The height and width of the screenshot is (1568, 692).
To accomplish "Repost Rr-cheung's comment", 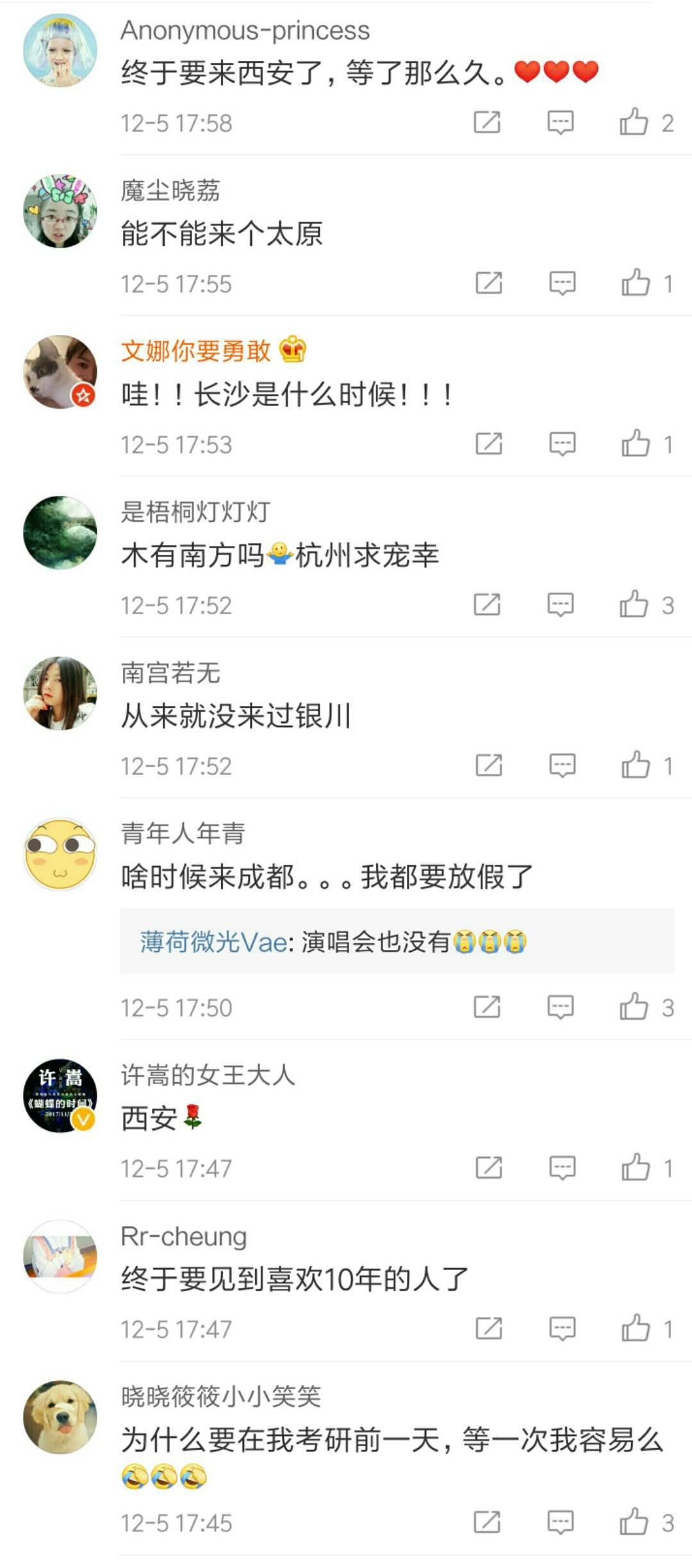I will (489, 1328).
